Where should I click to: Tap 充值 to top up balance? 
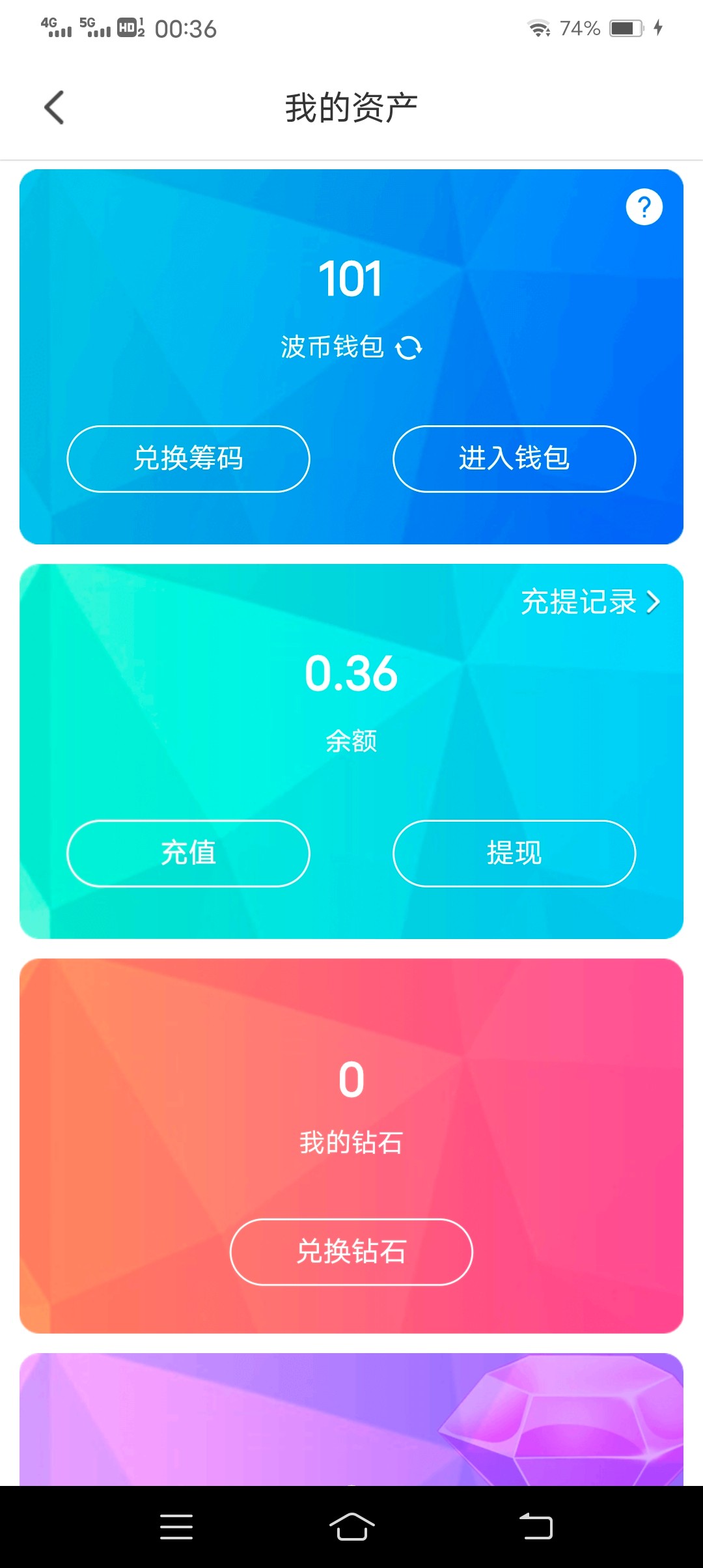(x=188, y=853)
